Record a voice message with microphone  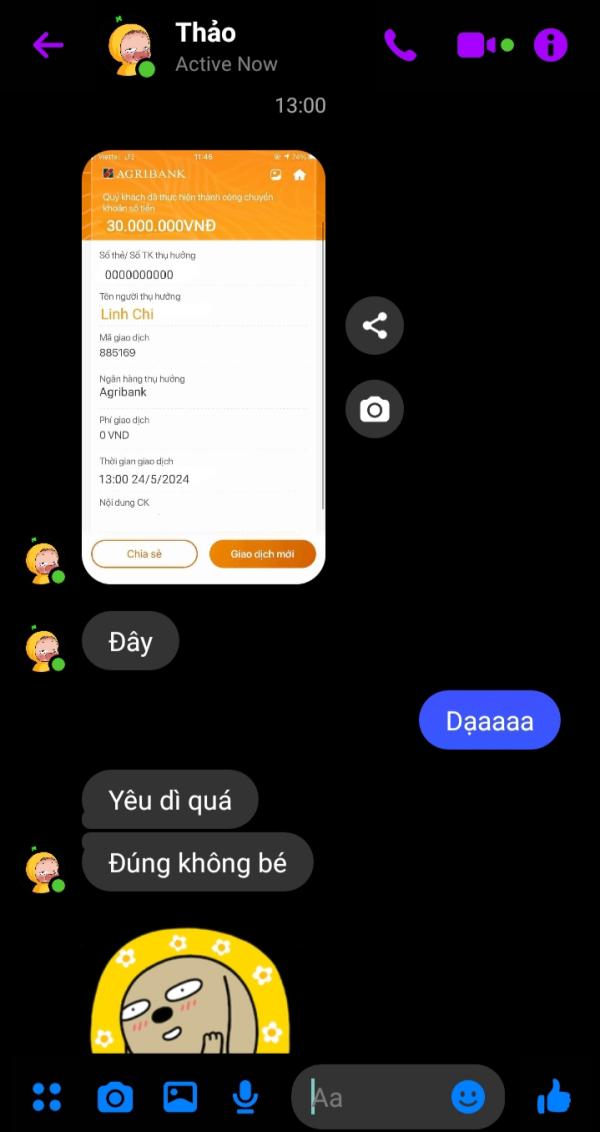(245, 1097)
